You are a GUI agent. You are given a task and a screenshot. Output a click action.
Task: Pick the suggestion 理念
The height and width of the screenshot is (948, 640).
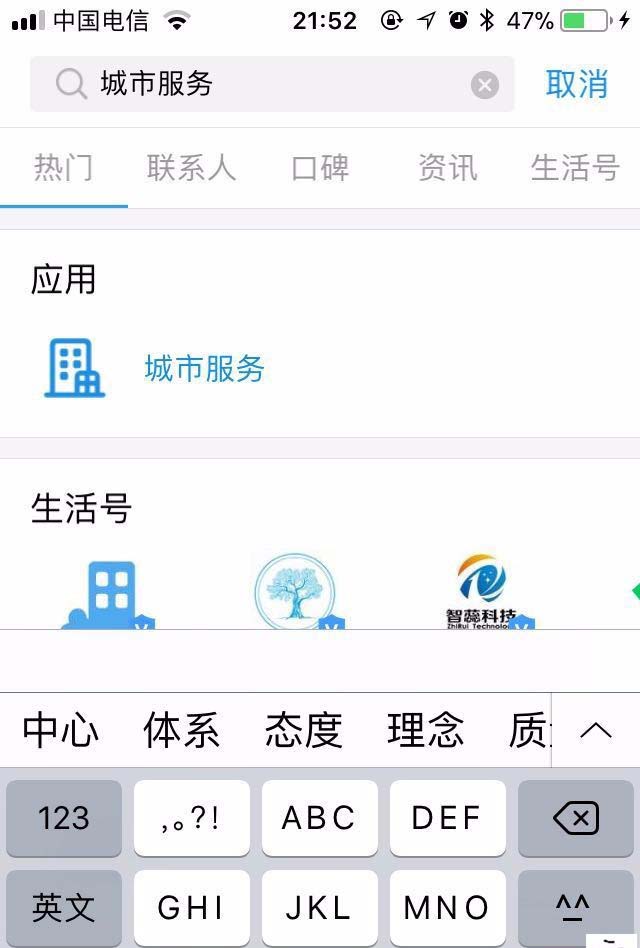(425, 731)
